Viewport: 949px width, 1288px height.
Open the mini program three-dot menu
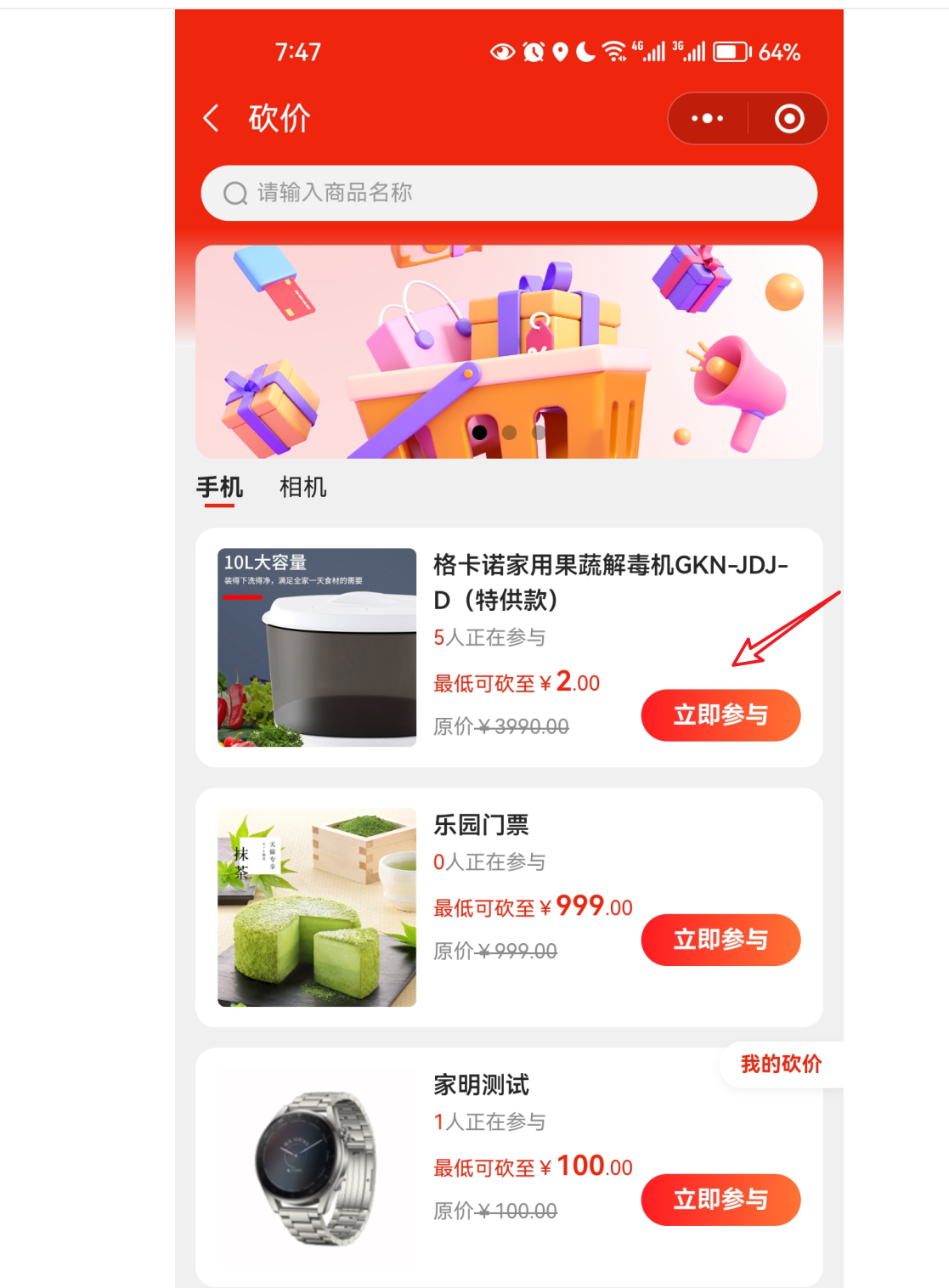pos(707,118)
